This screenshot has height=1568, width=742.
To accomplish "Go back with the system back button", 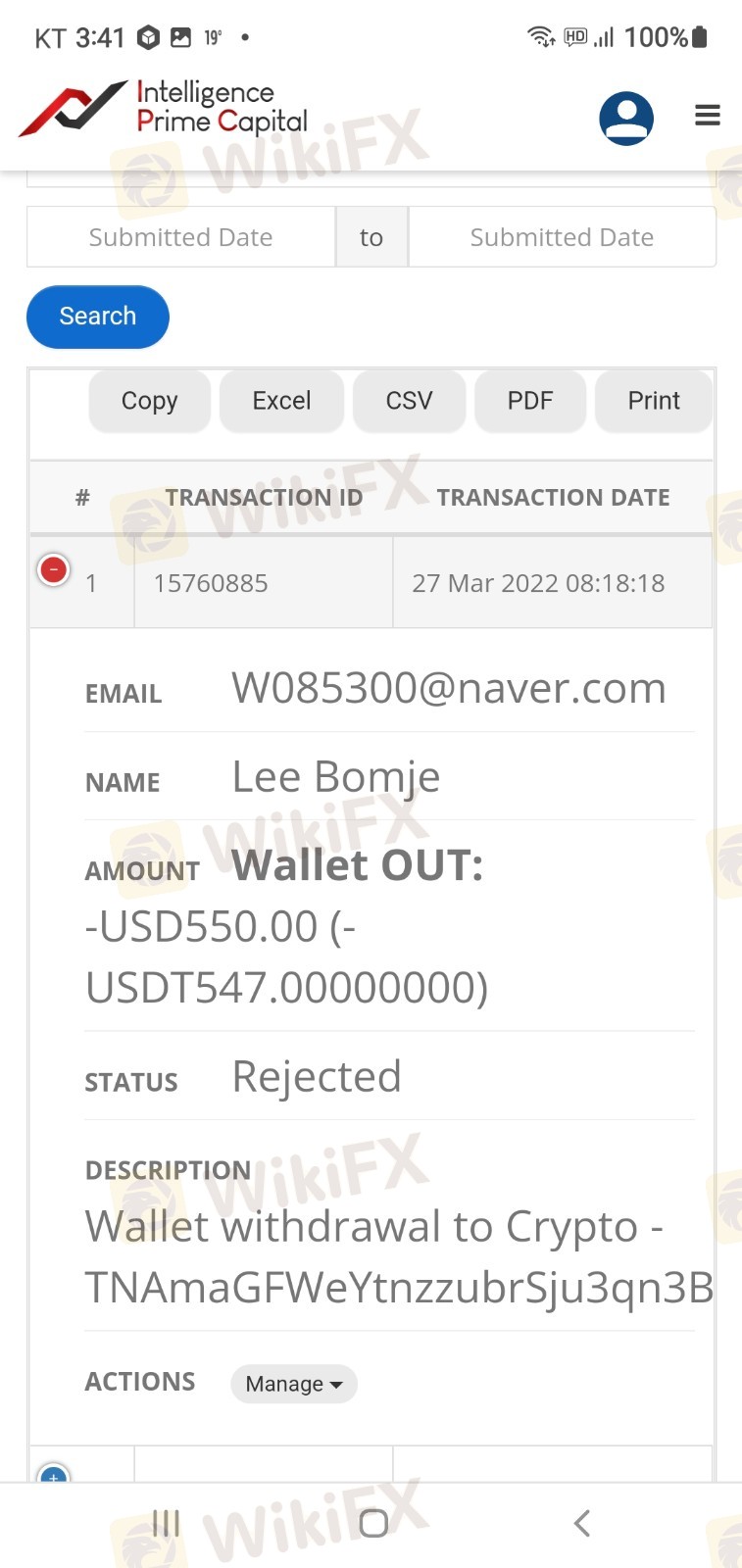I will click(x=582, y=1523).
